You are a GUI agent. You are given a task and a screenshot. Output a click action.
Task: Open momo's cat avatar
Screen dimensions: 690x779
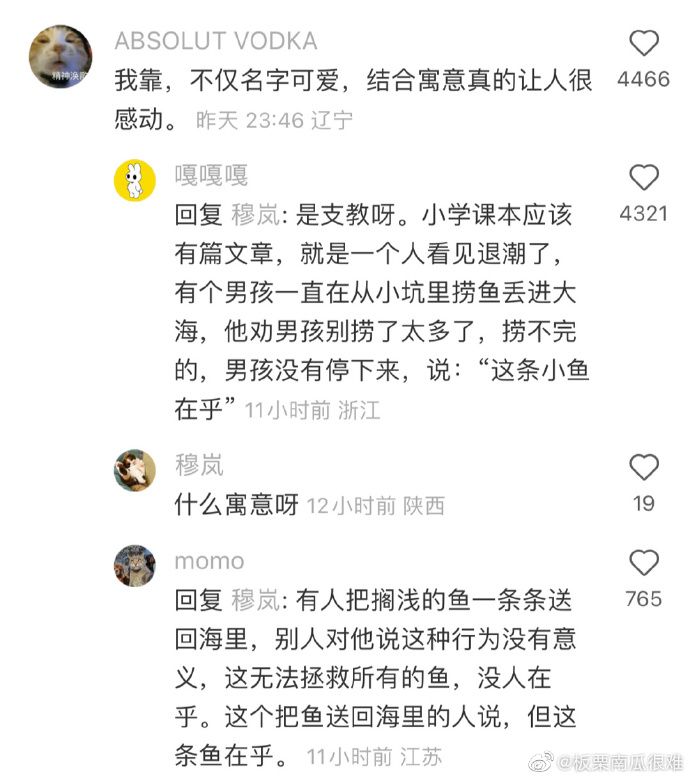coord(135,566)
